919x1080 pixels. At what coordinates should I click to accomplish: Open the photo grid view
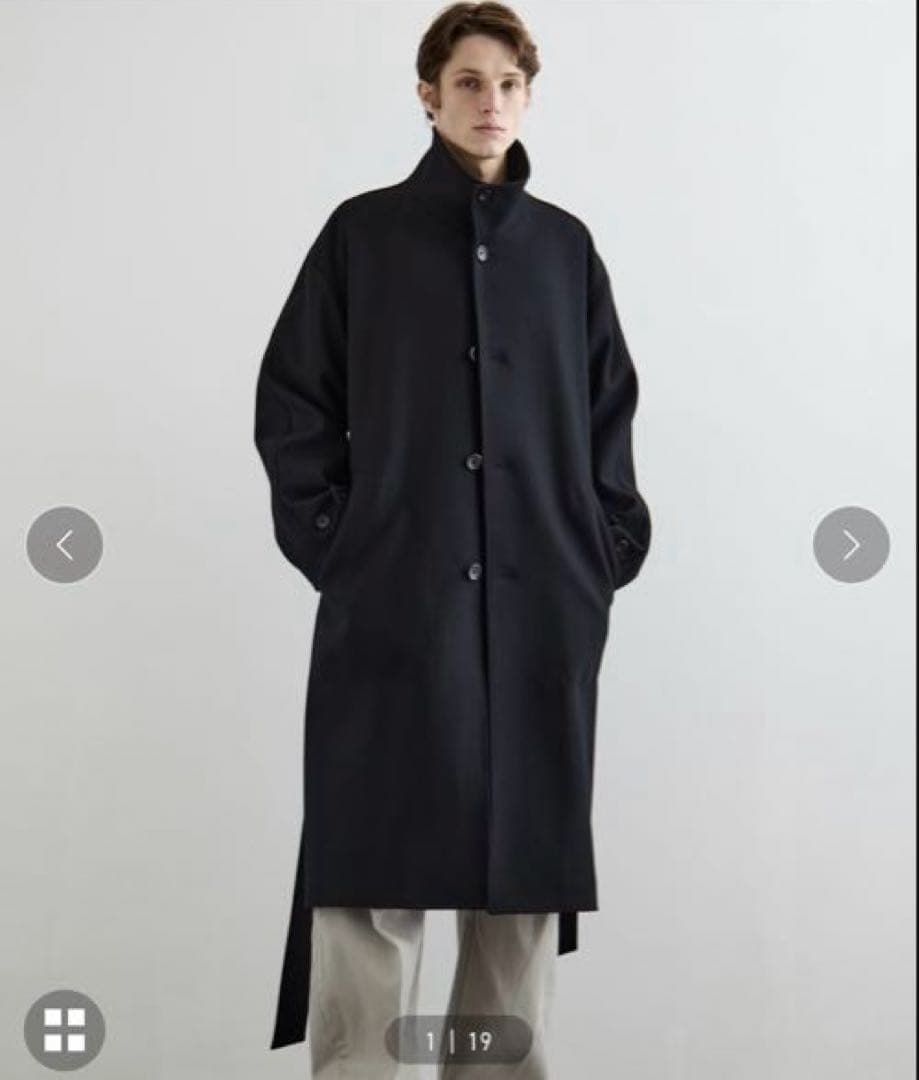[x=64, y=1029]
